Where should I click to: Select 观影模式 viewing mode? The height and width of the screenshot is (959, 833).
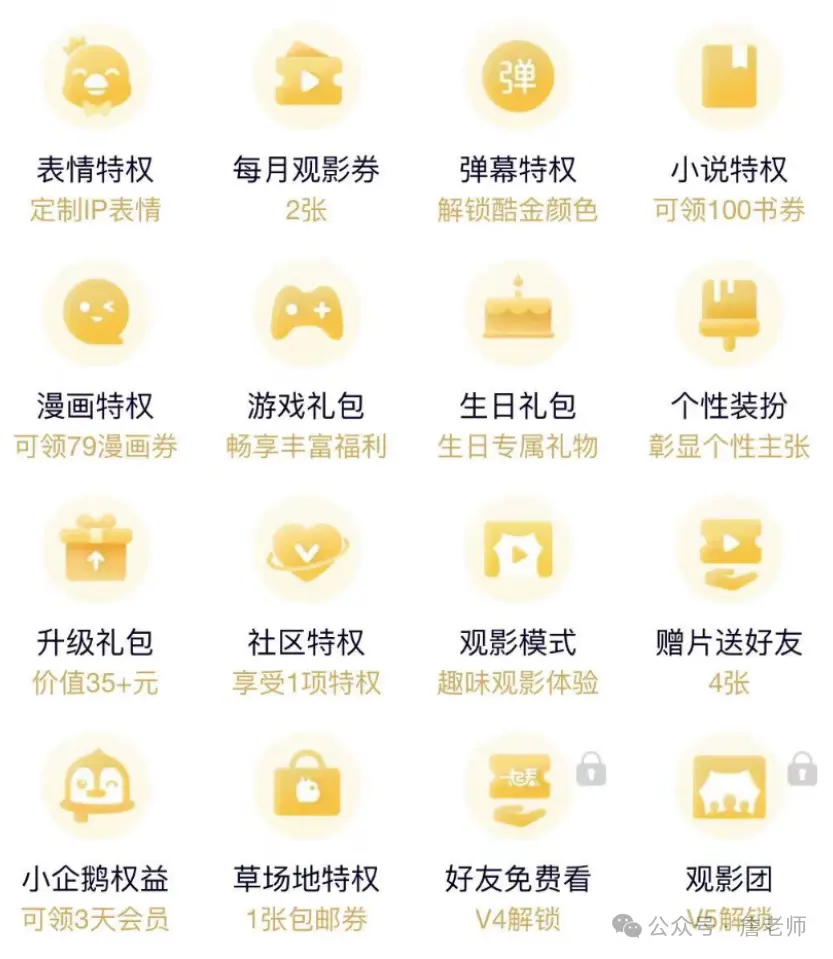[x=518, y=549]
